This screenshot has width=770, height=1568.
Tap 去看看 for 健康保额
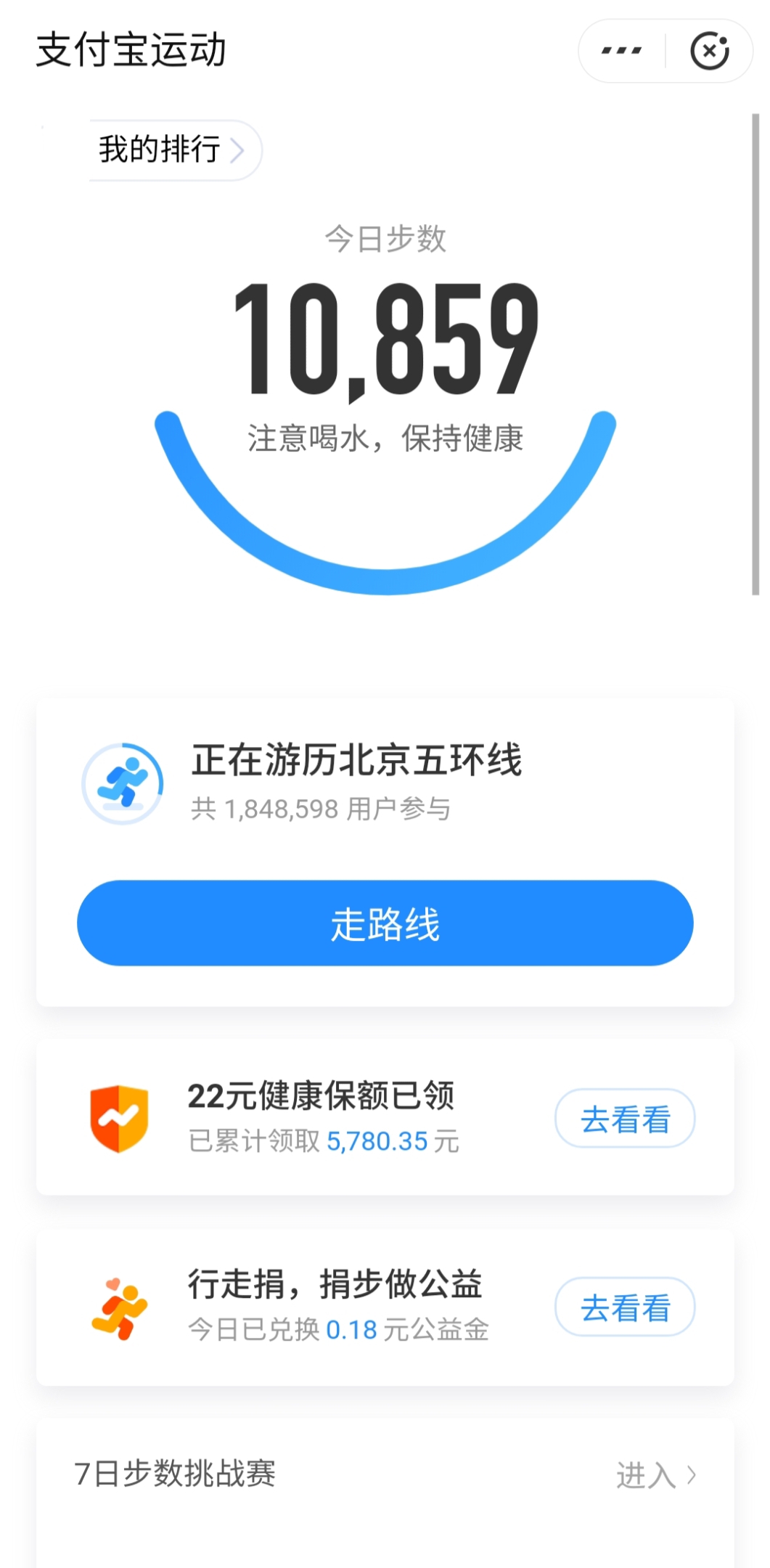[x=625, y=1119]
